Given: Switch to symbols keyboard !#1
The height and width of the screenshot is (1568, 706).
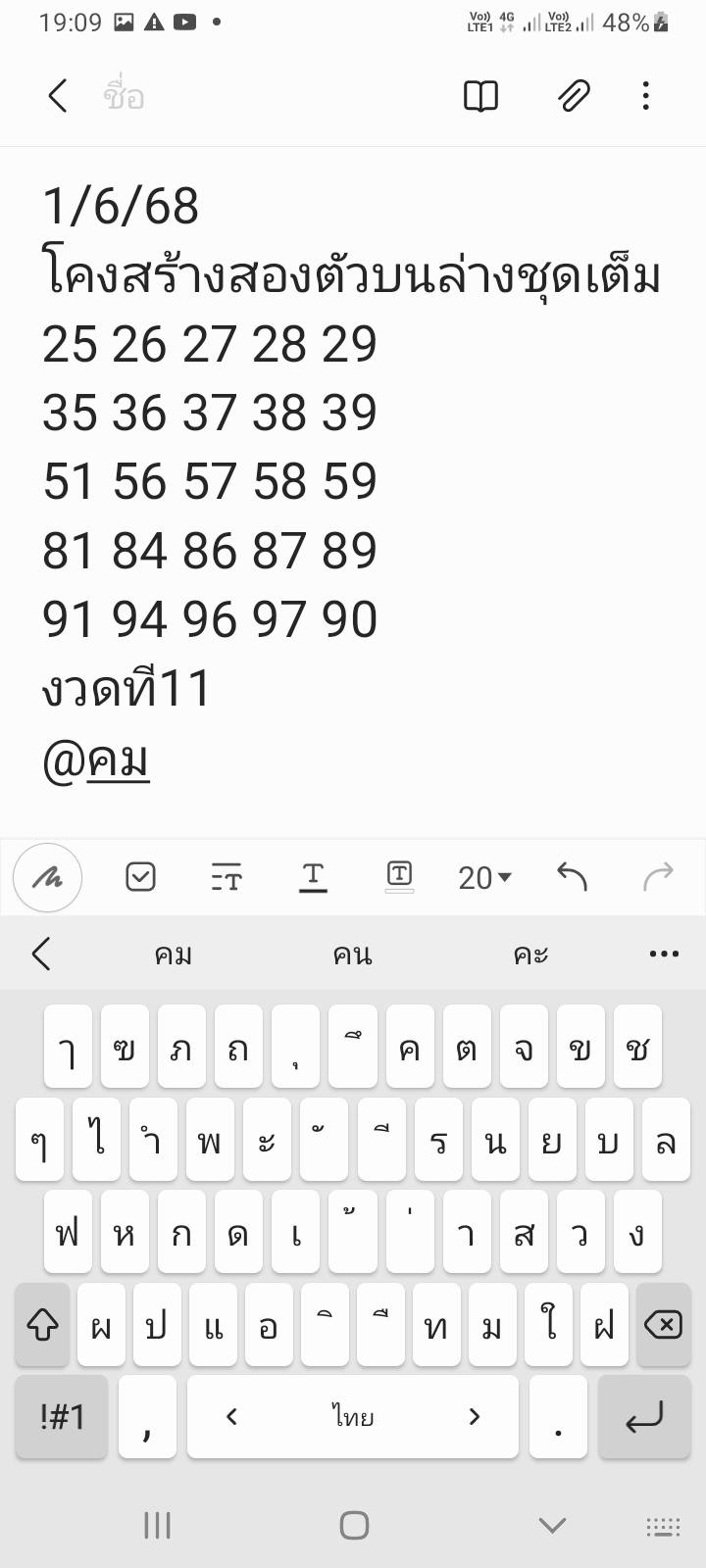Looking at the screenshot, I should 62,1416.
